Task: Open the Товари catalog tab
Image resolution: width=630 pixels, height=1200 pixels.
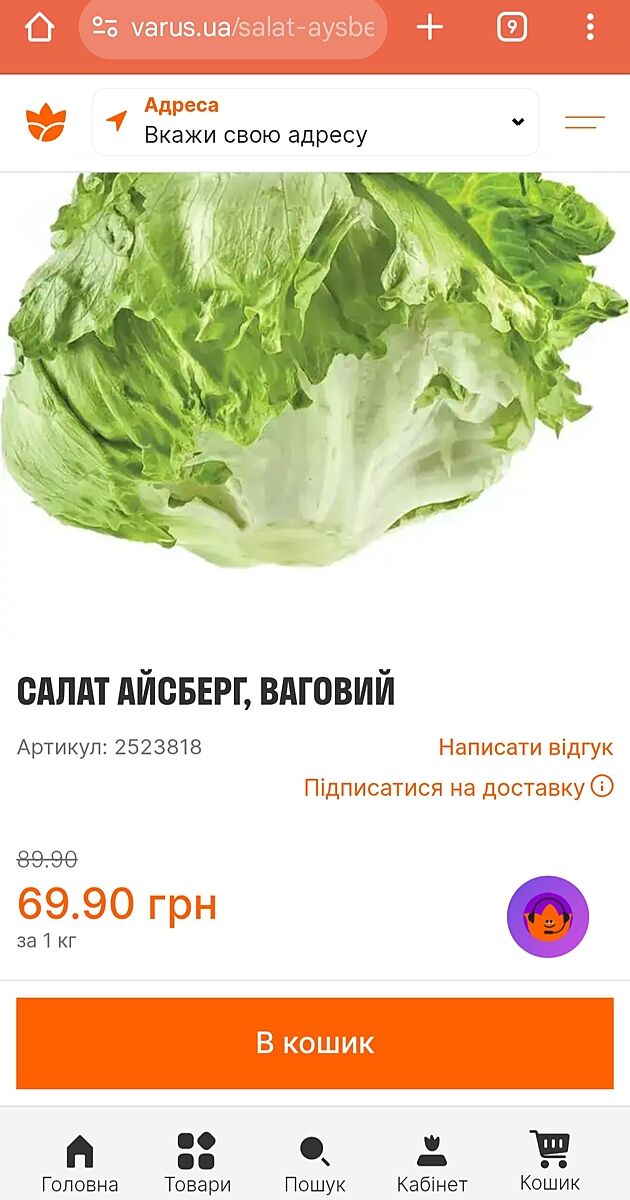Action: (x=197, y=1164)
